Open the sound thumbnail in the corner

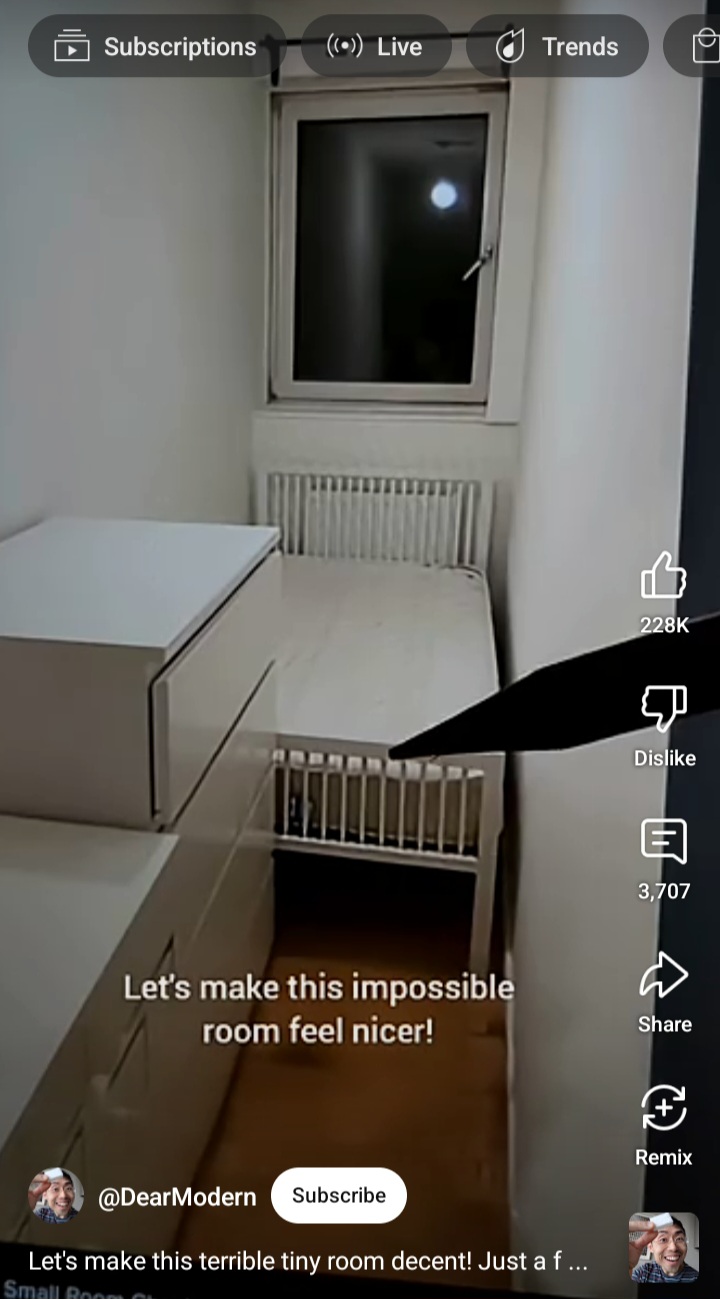(664, 1247)
